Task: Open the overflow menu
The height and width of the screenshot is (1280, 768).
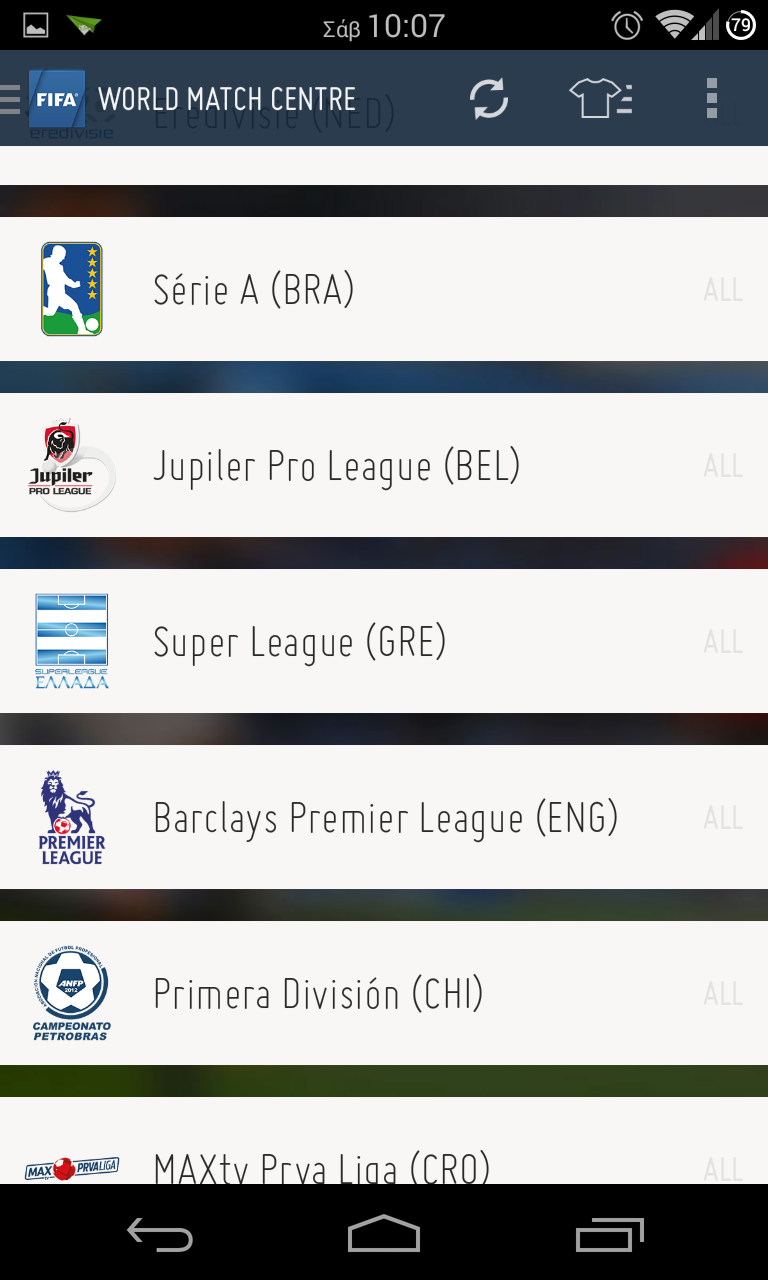Action: pyautogui.click(x=712, y=98)
